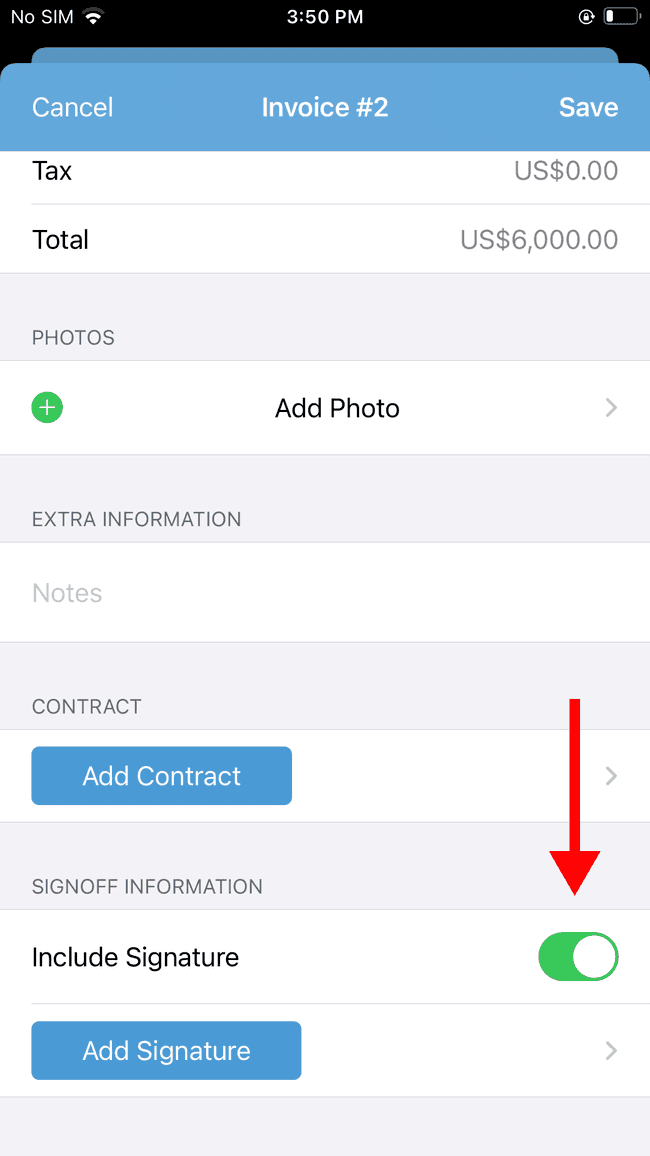Tap the Add Contract button
This screenshot has width=650, height=1156.
pos(161,776)
